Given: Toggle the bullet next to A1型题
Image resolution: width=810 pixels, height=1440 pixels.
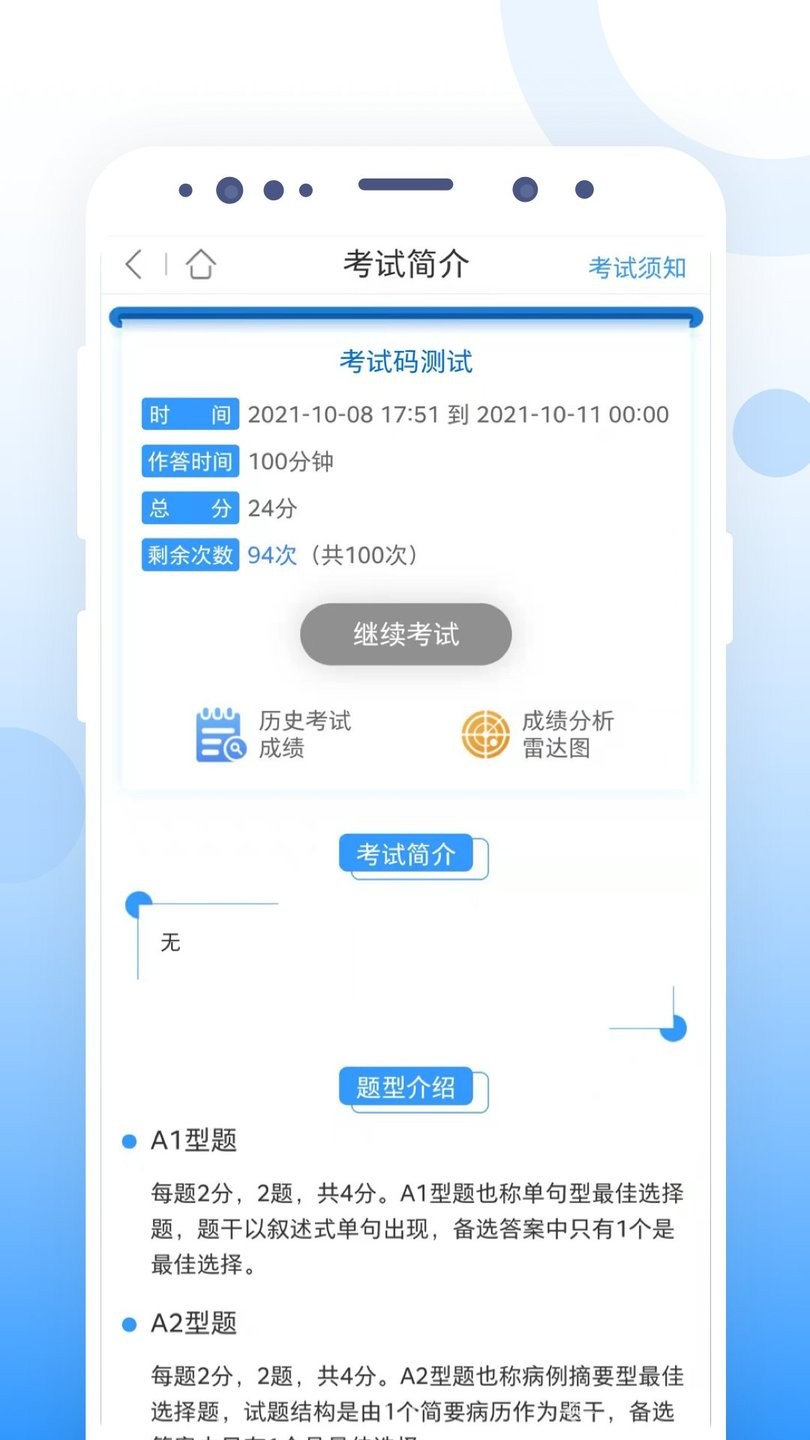Looking at the screenshot, I should click(x=129, y=1141).
